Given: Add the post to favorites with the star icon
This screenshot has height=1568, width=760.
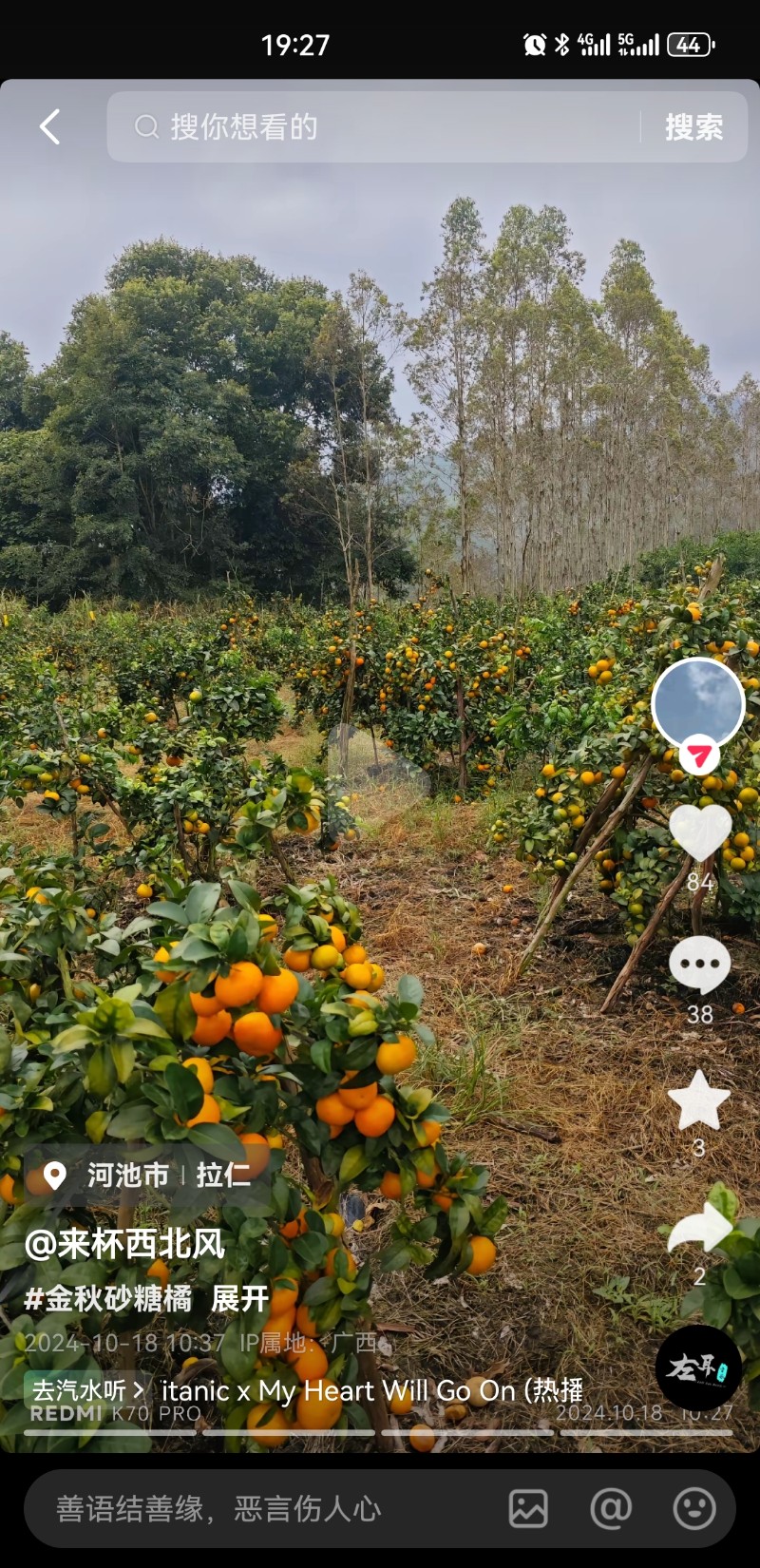Looking at the screenshot, I should (x=699, y=1100).
